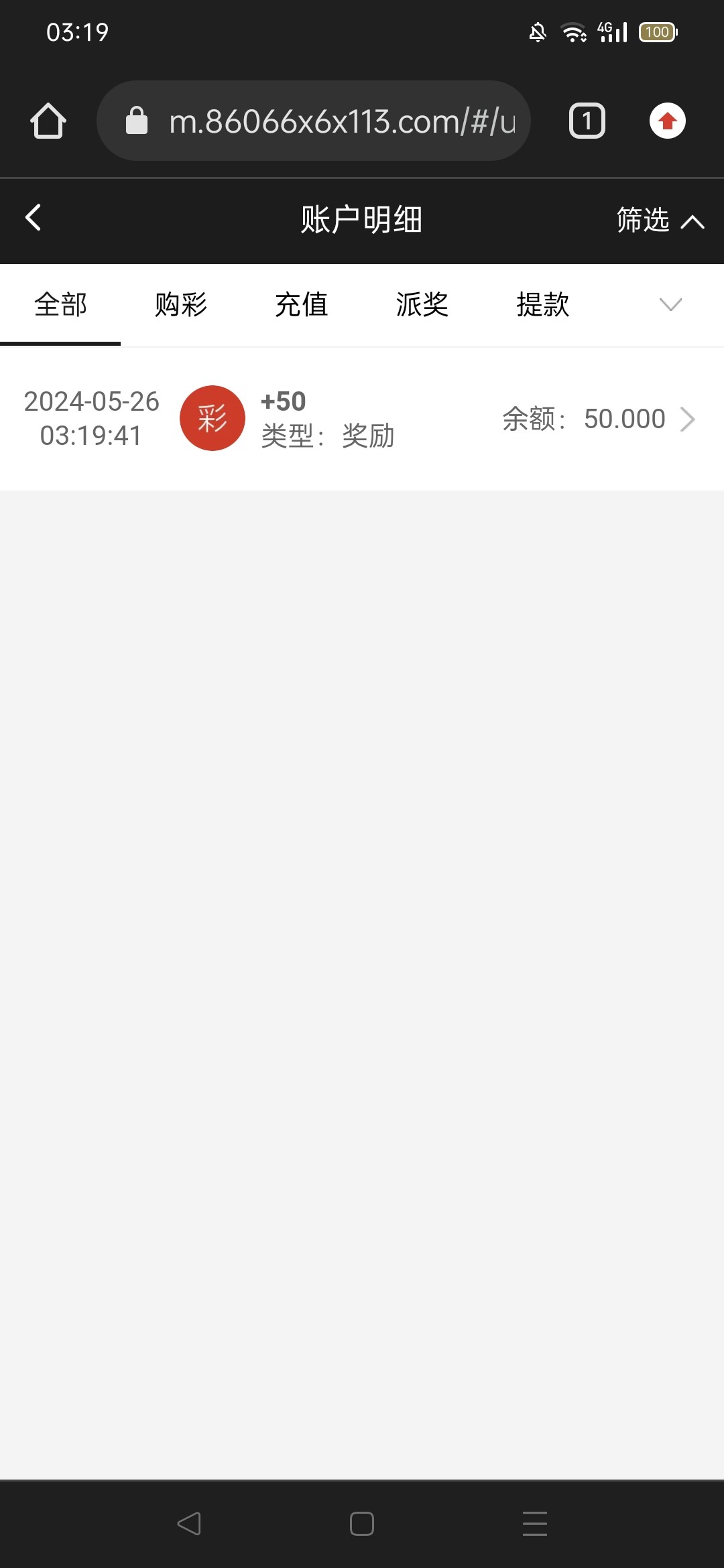Edit the browser address bar URL
724x1568 pixels.
coord(314,121)
